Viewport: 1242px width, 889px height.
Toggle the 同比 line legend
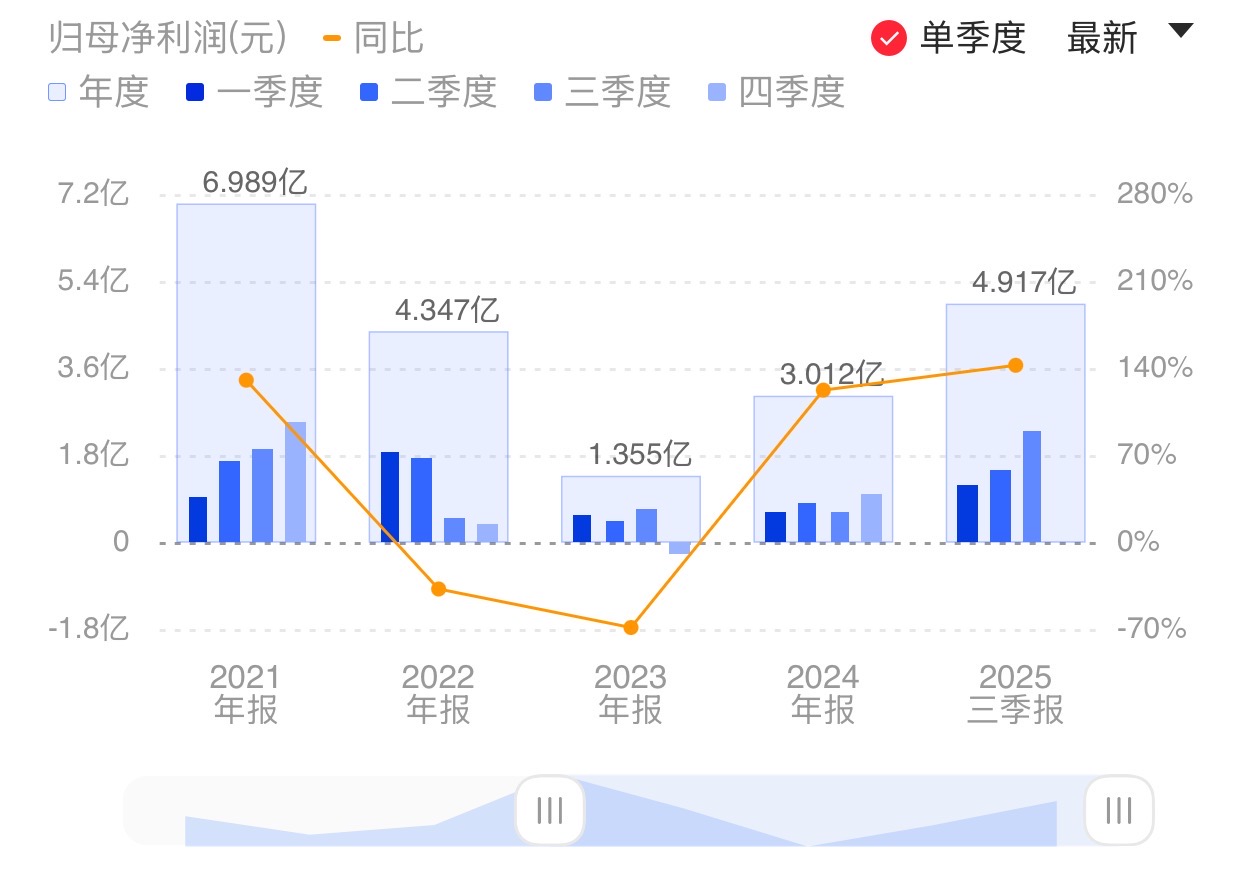(x=374, y=39)
